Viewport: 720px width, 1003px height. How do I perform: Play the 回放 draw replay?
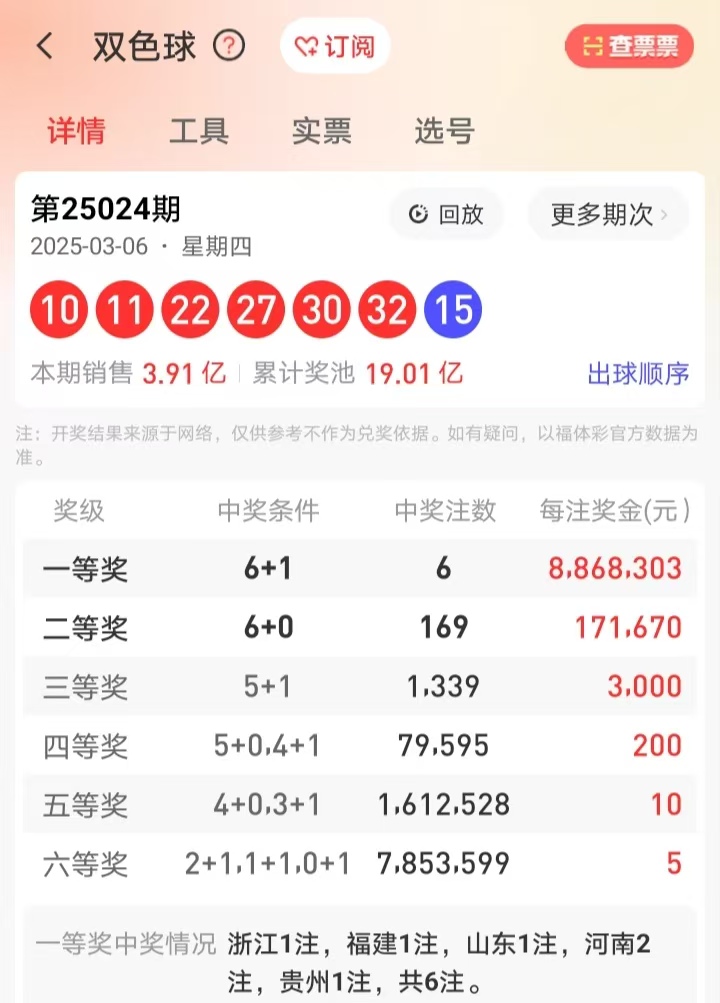(446, 214)
